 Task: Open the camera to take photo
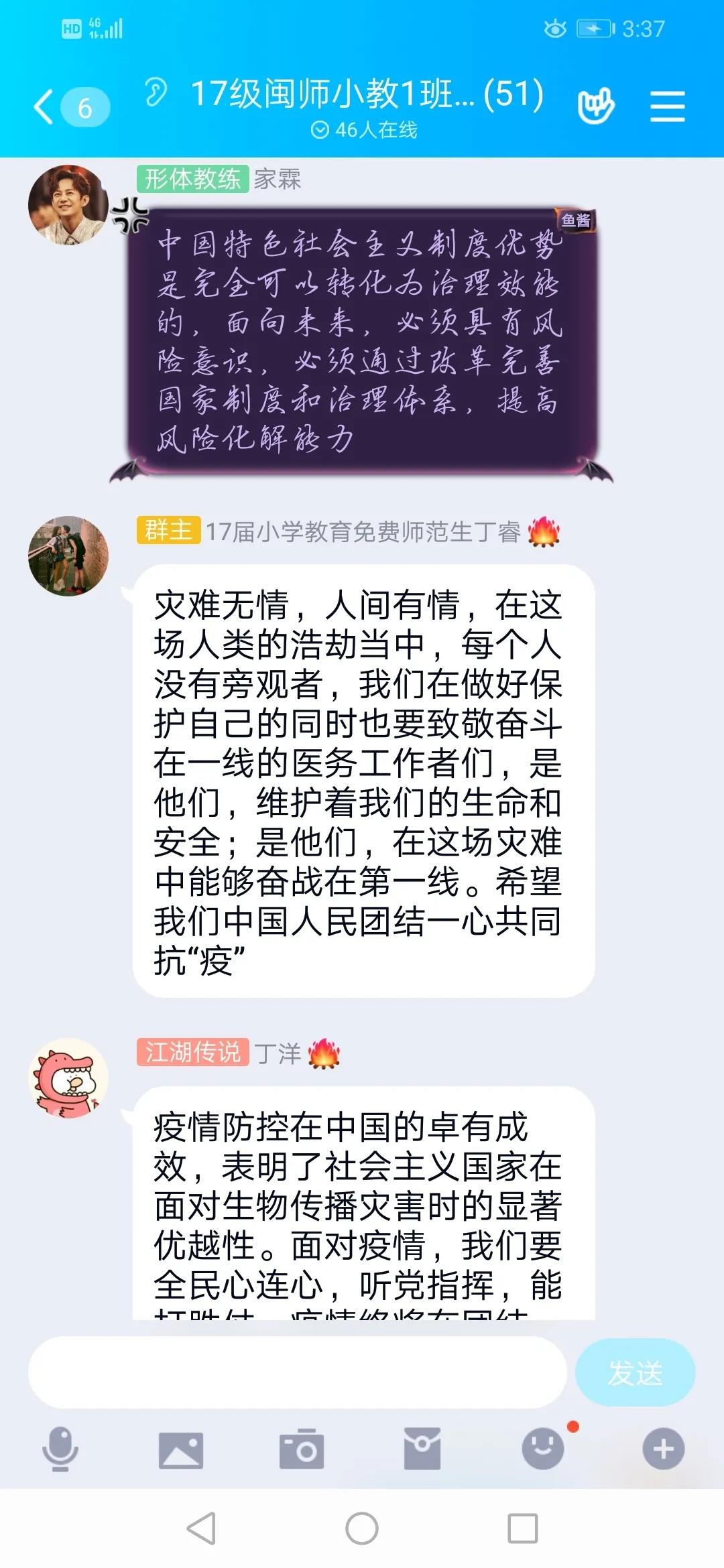[301, 1449]
